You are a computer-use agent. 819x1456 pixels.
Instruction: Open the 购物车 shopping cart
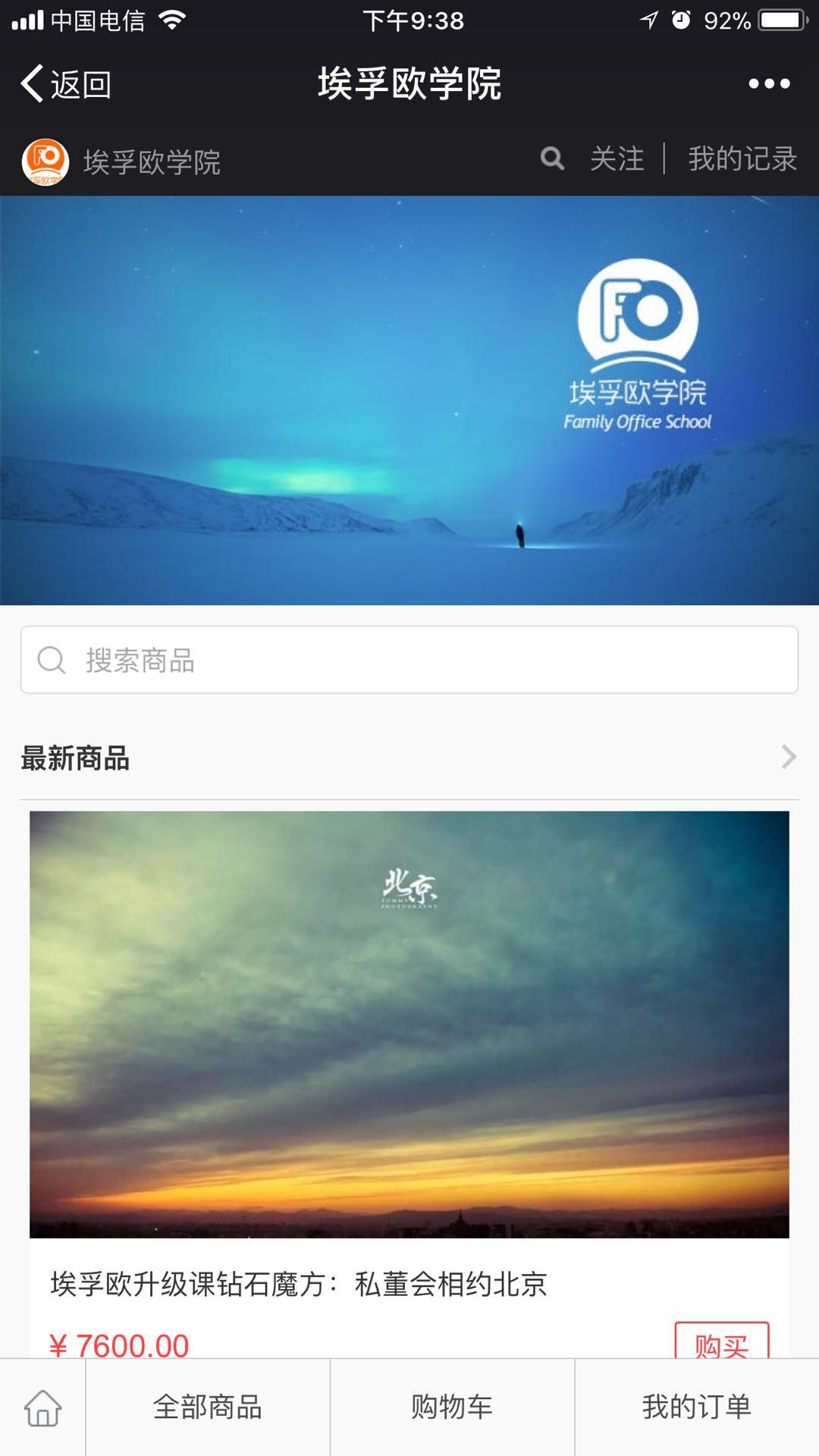[x=452, y=1407]
